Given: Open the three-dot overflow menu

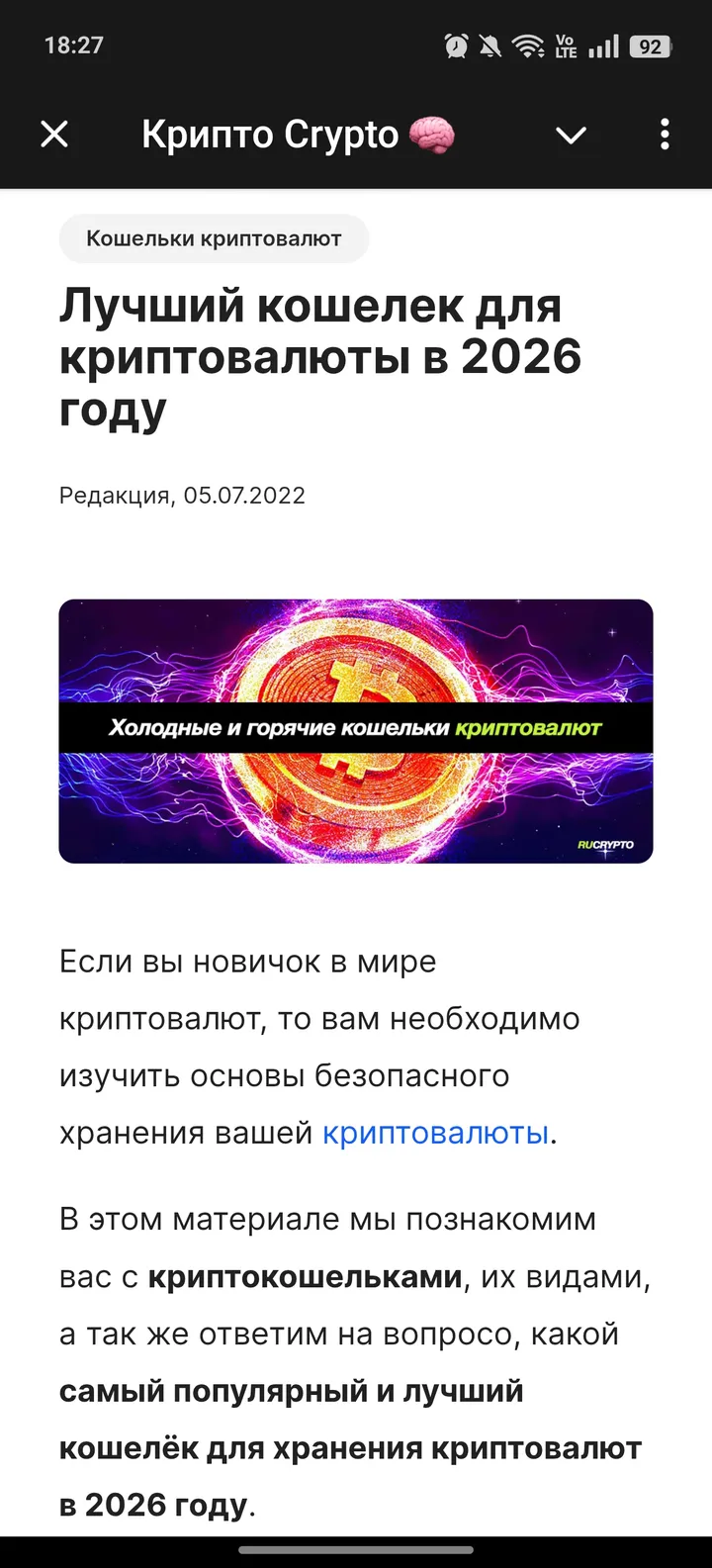Looking at the screenshot, I should tap(665, 135).
